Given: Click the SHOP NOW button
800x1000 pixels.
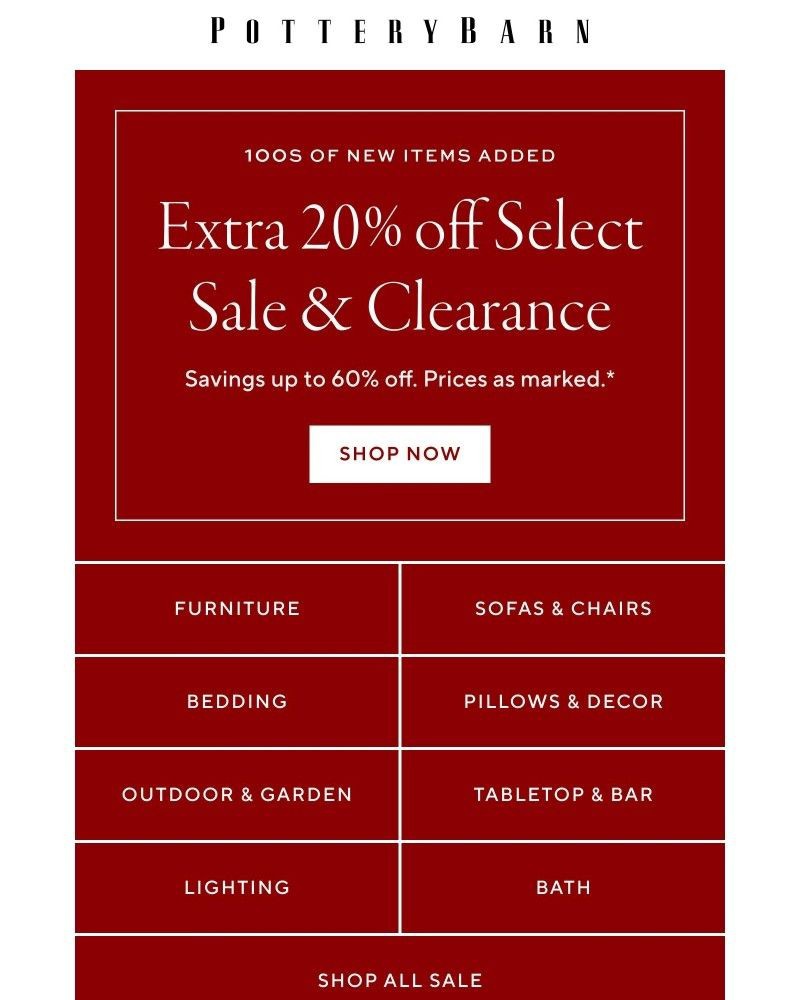Looking at the screenshot, I should 399,453.
